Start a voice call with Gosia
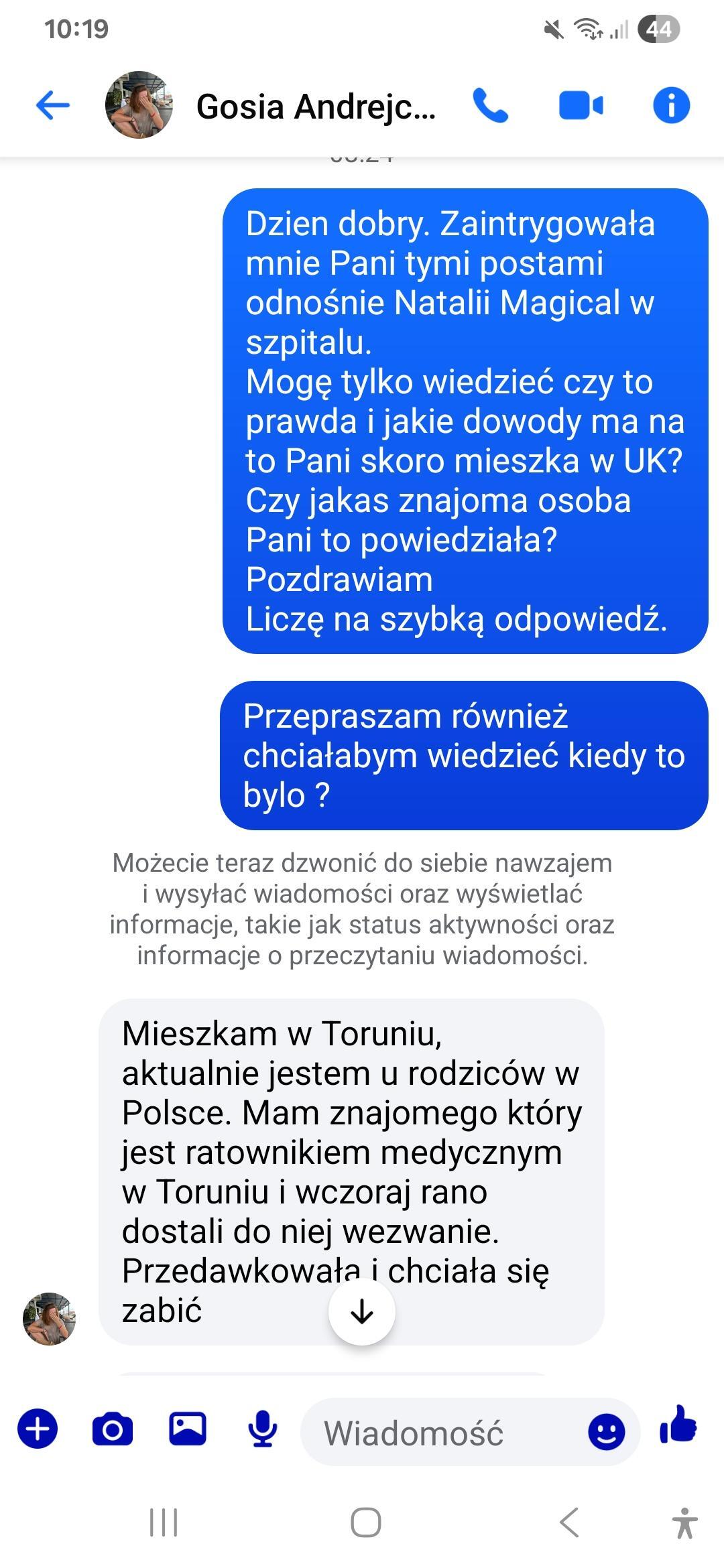 point(491,105)
